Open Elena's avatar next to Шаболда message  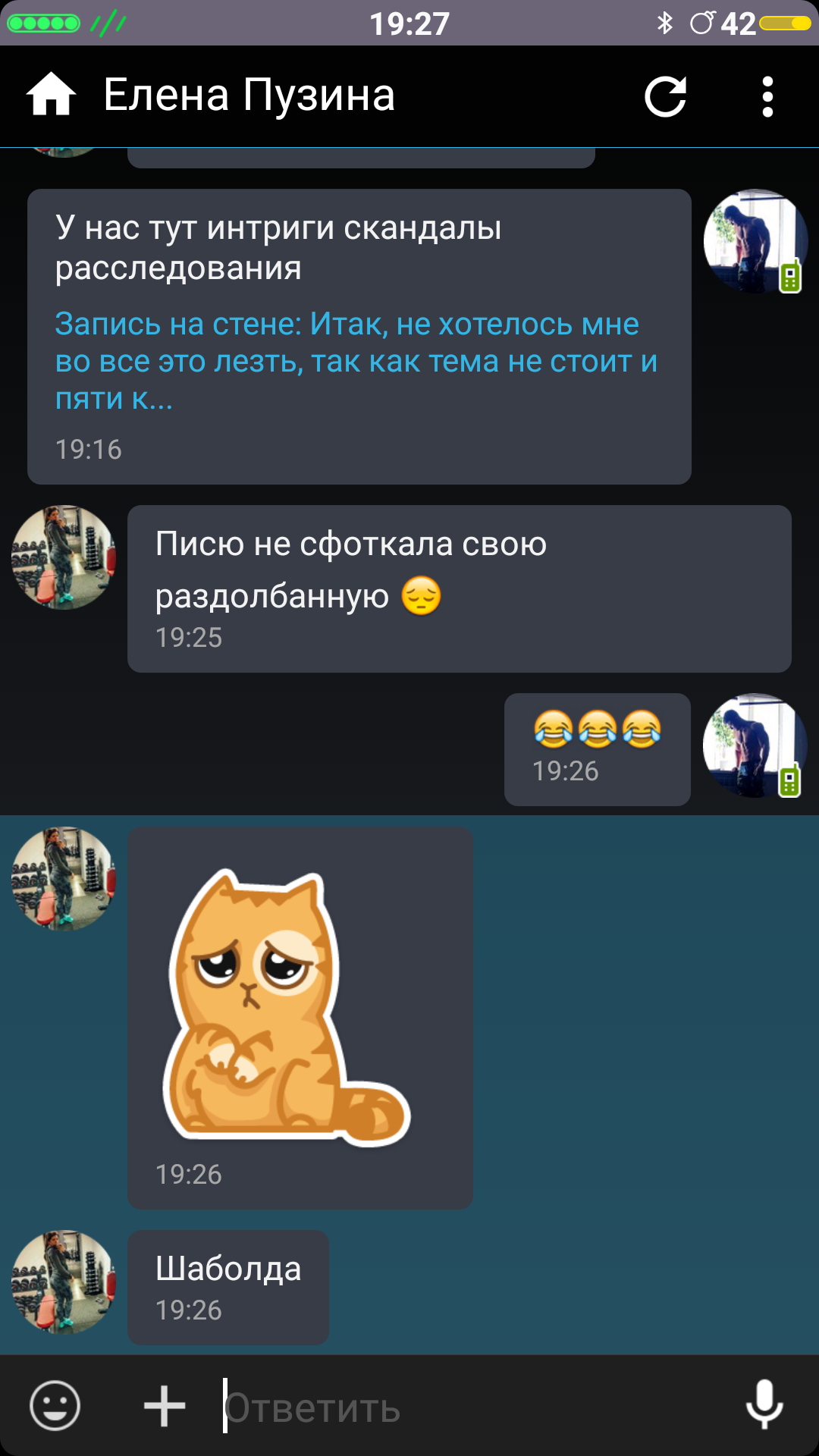click(64, 1282)
